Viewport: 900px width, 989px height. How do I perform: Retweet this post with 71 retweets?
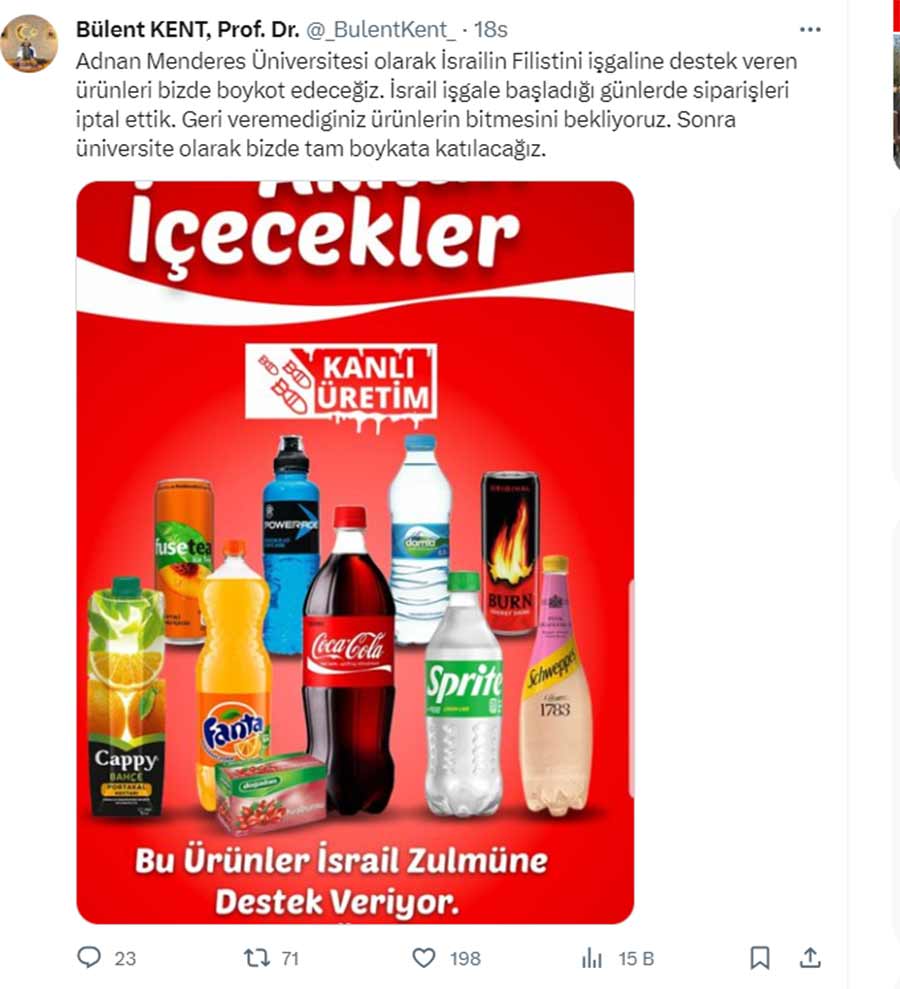pyautogui.click(x=257, y=958)
